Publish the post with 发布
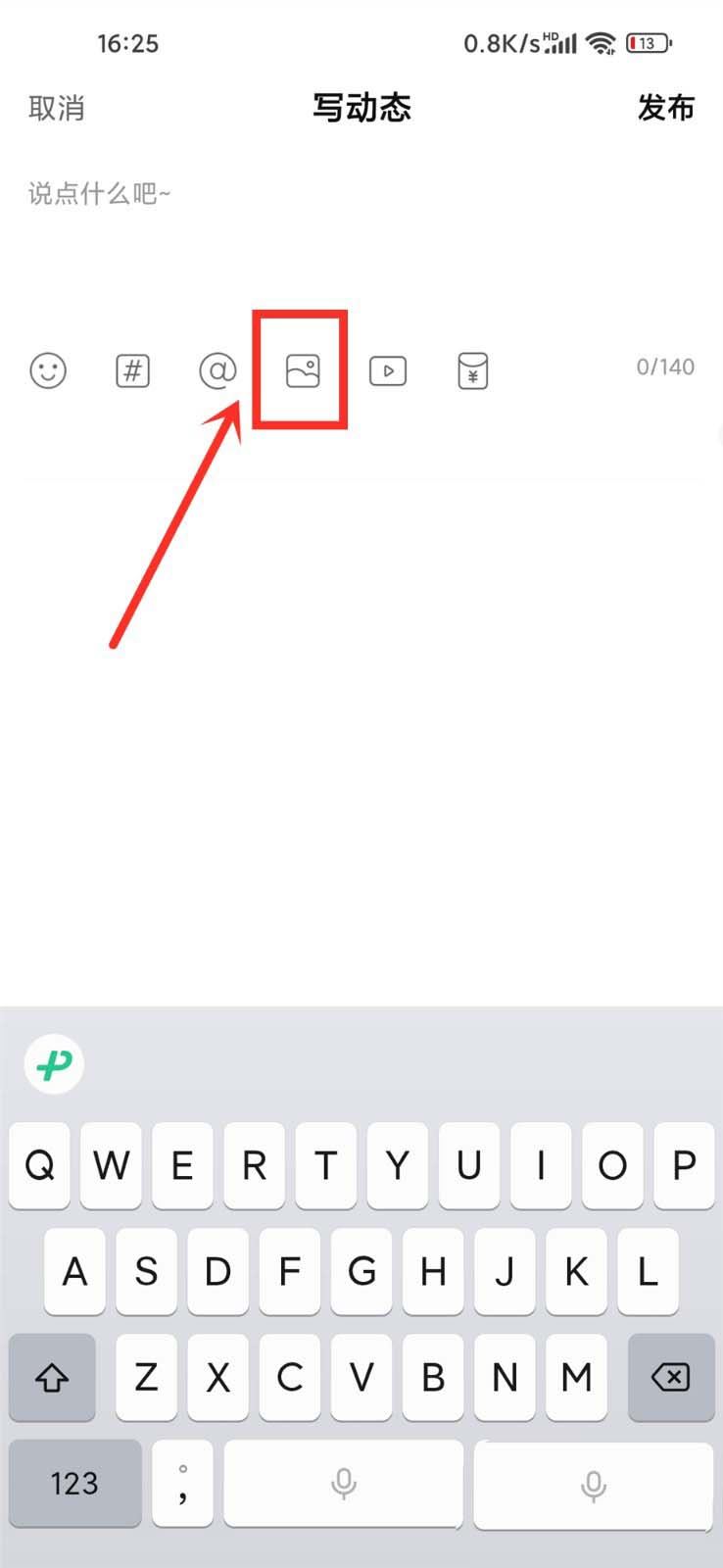The image size is (723, 1568). 665,108
